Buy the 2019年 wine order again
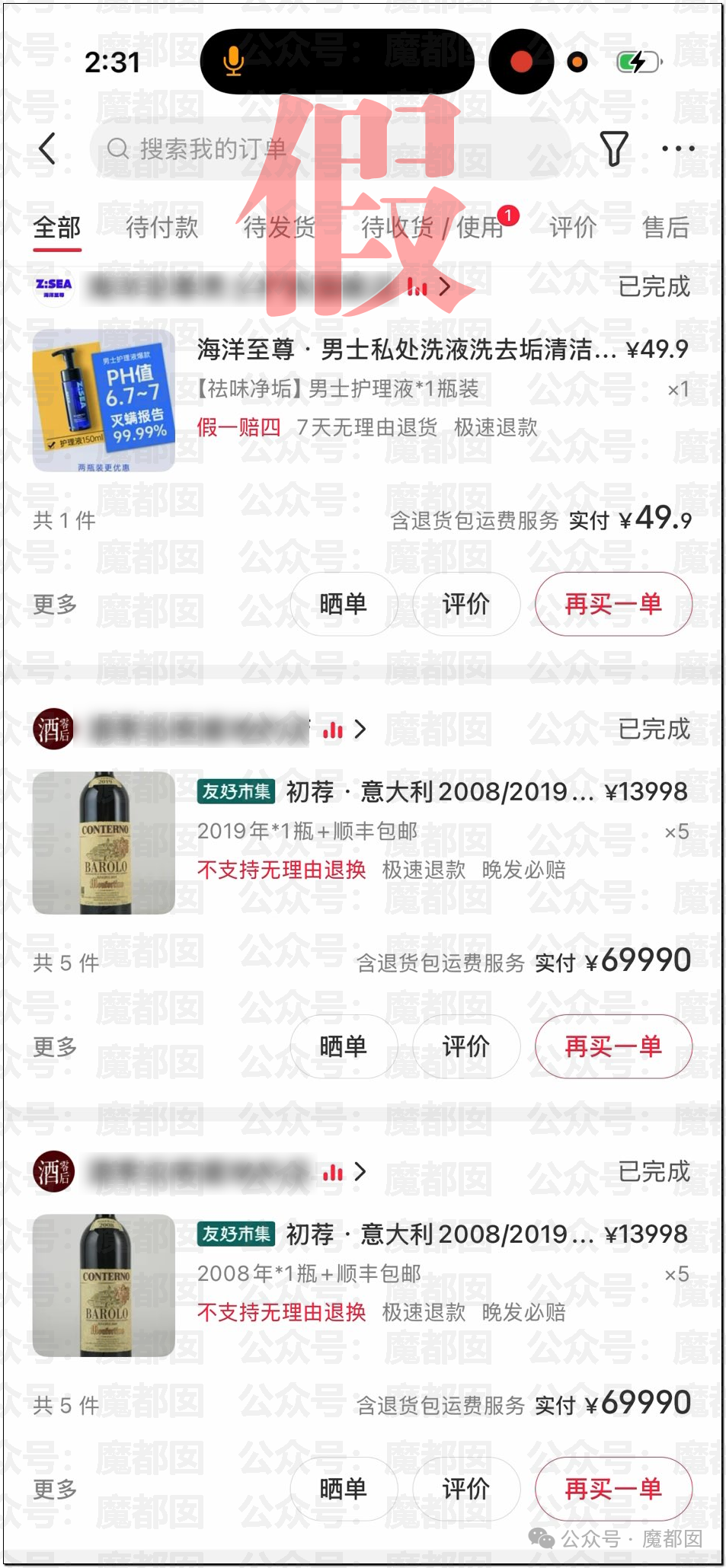Viewport: 726px width, 1568px height. coord(612,1046)
